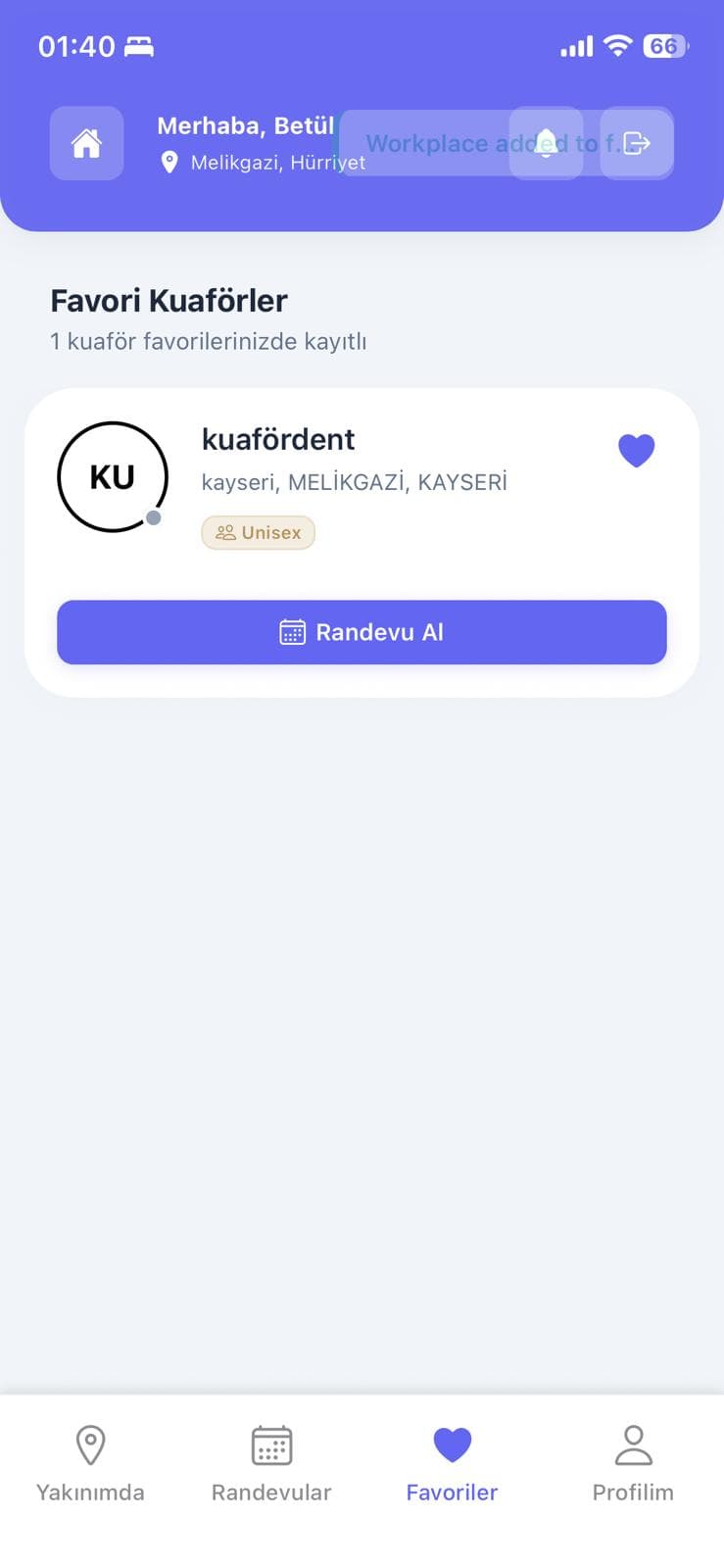Viewport: 724px width, 1568px height.
Task: Click the battery indicator showing 66
Action: (665, 45)
